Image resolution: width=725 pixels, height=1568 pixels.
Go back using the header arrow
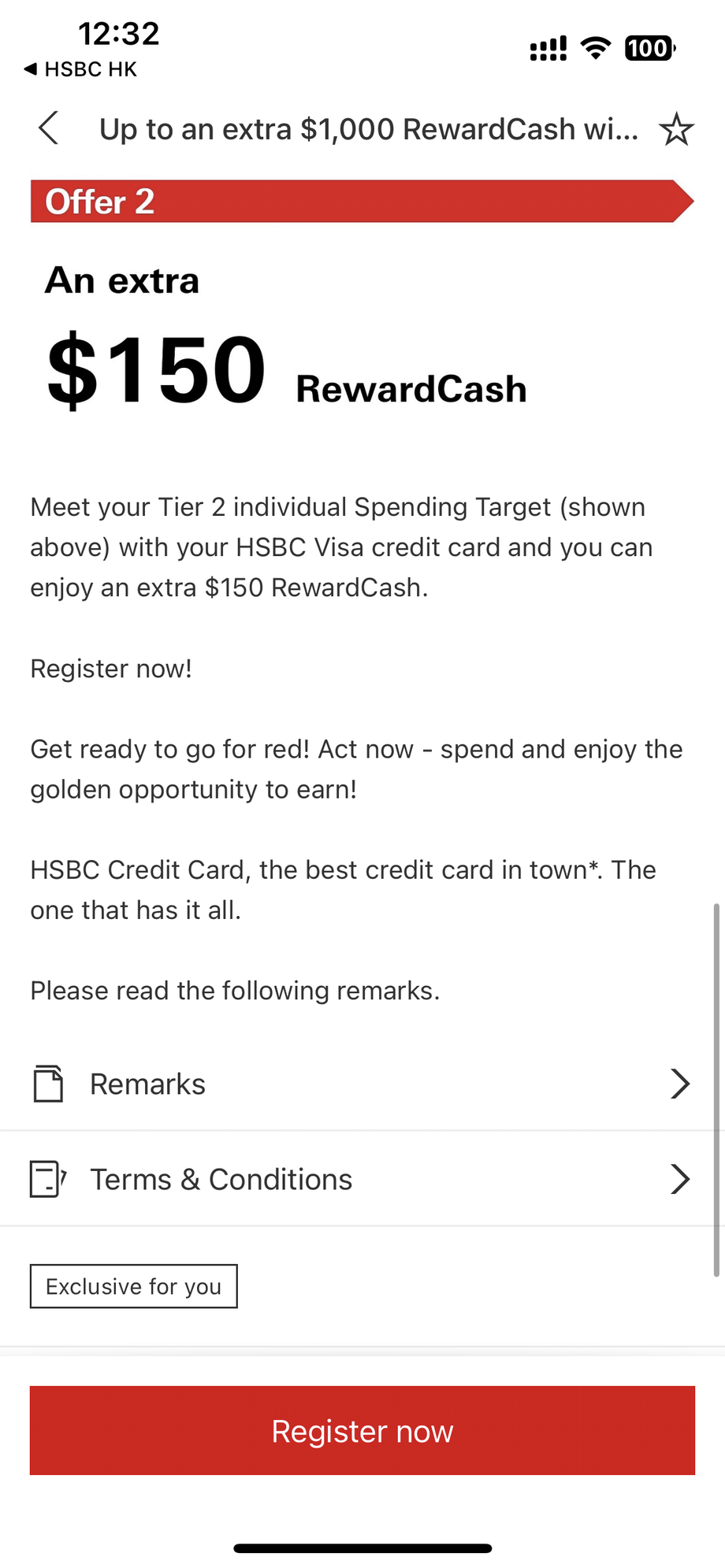49,128
